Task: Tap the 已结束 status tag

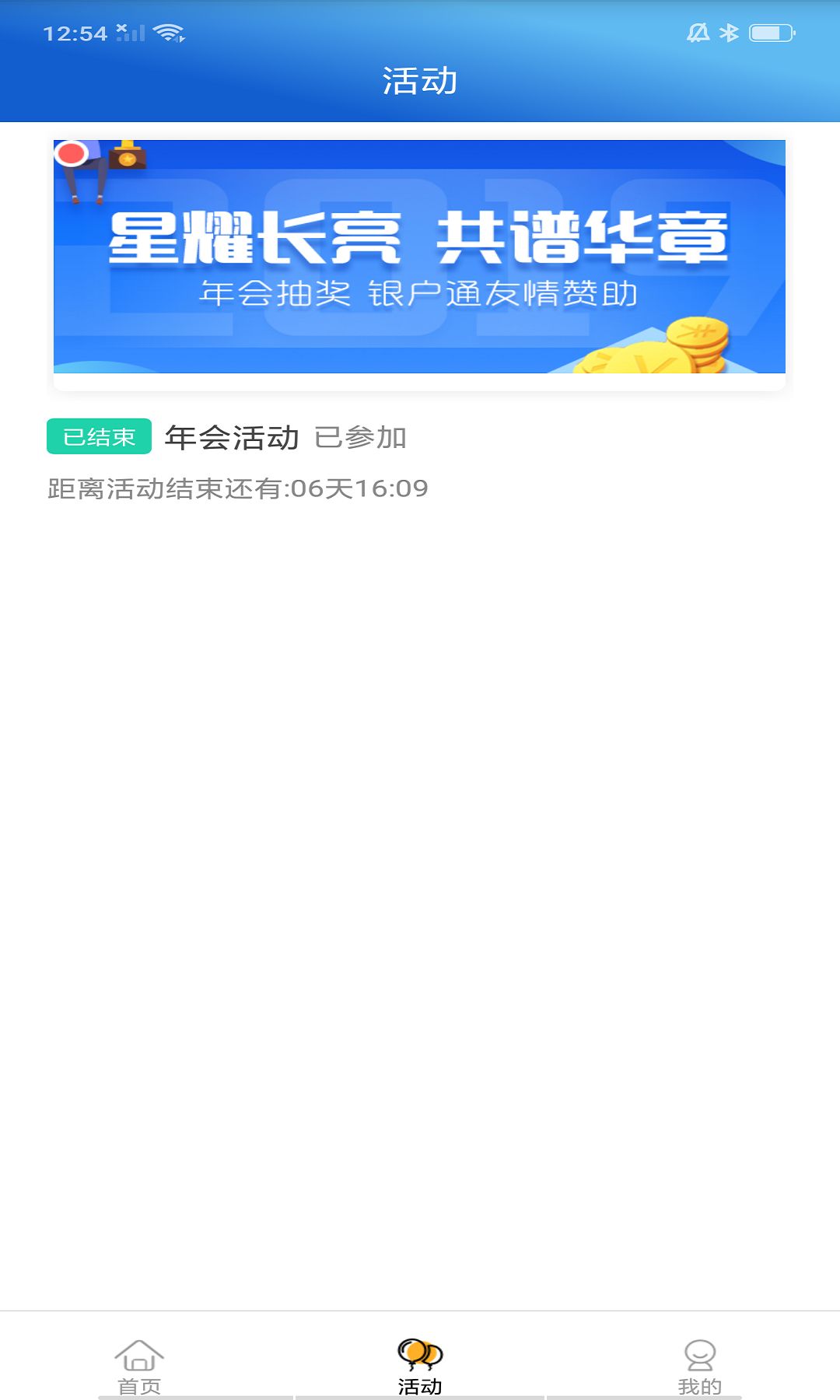Action: click(100, 437)
